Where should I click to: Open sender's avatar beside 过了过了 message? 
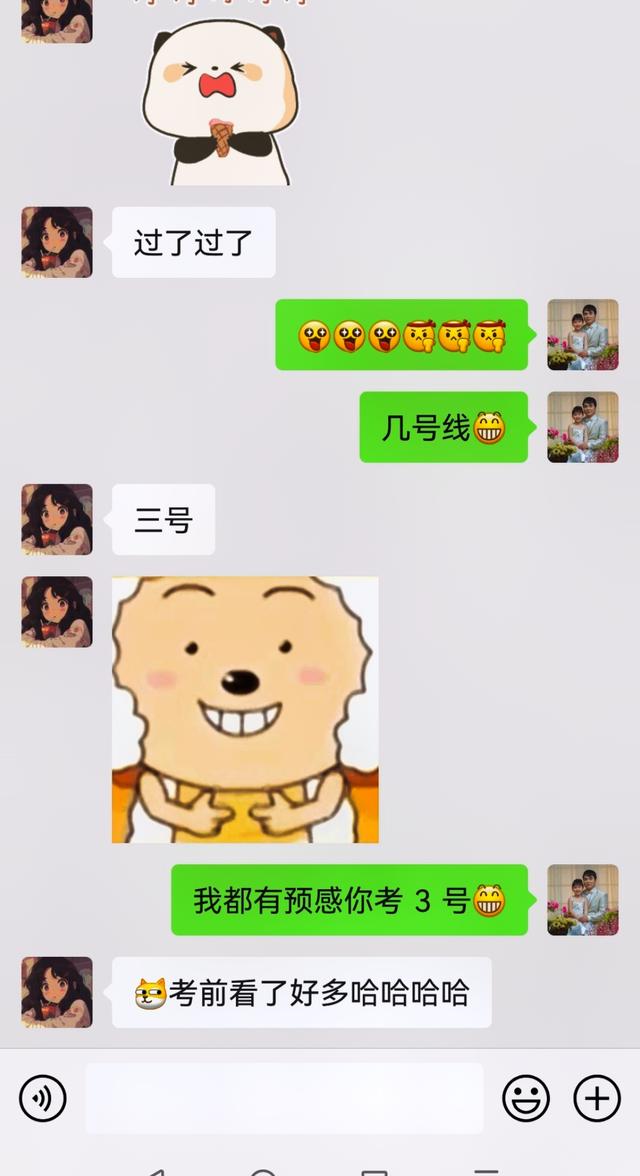(x=57, y=242)
